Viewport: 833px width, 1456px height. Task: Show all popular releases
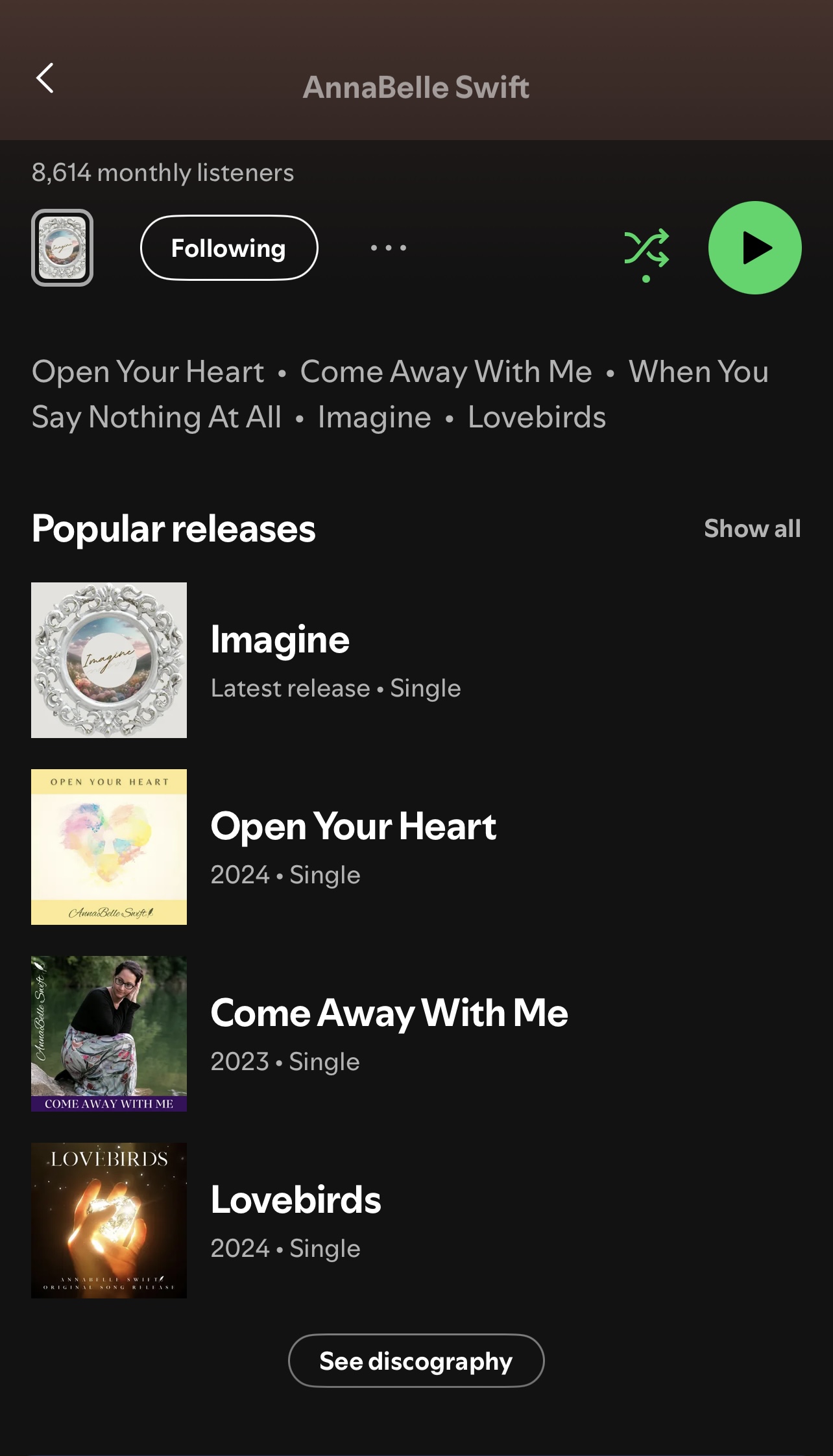coord(752,529)
